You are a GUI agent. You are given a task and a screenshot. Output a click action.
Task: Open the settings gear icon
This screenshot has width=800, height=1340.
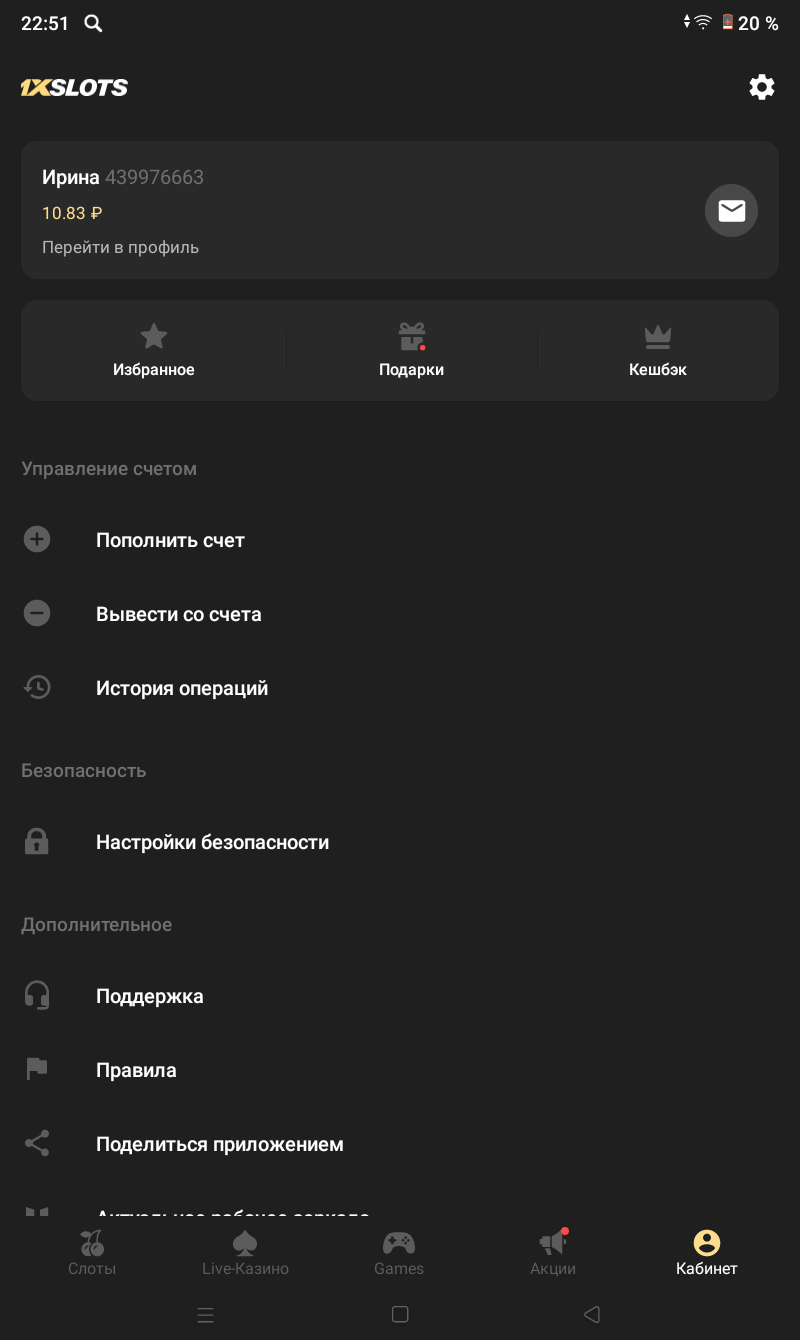[x=762, y=87]
